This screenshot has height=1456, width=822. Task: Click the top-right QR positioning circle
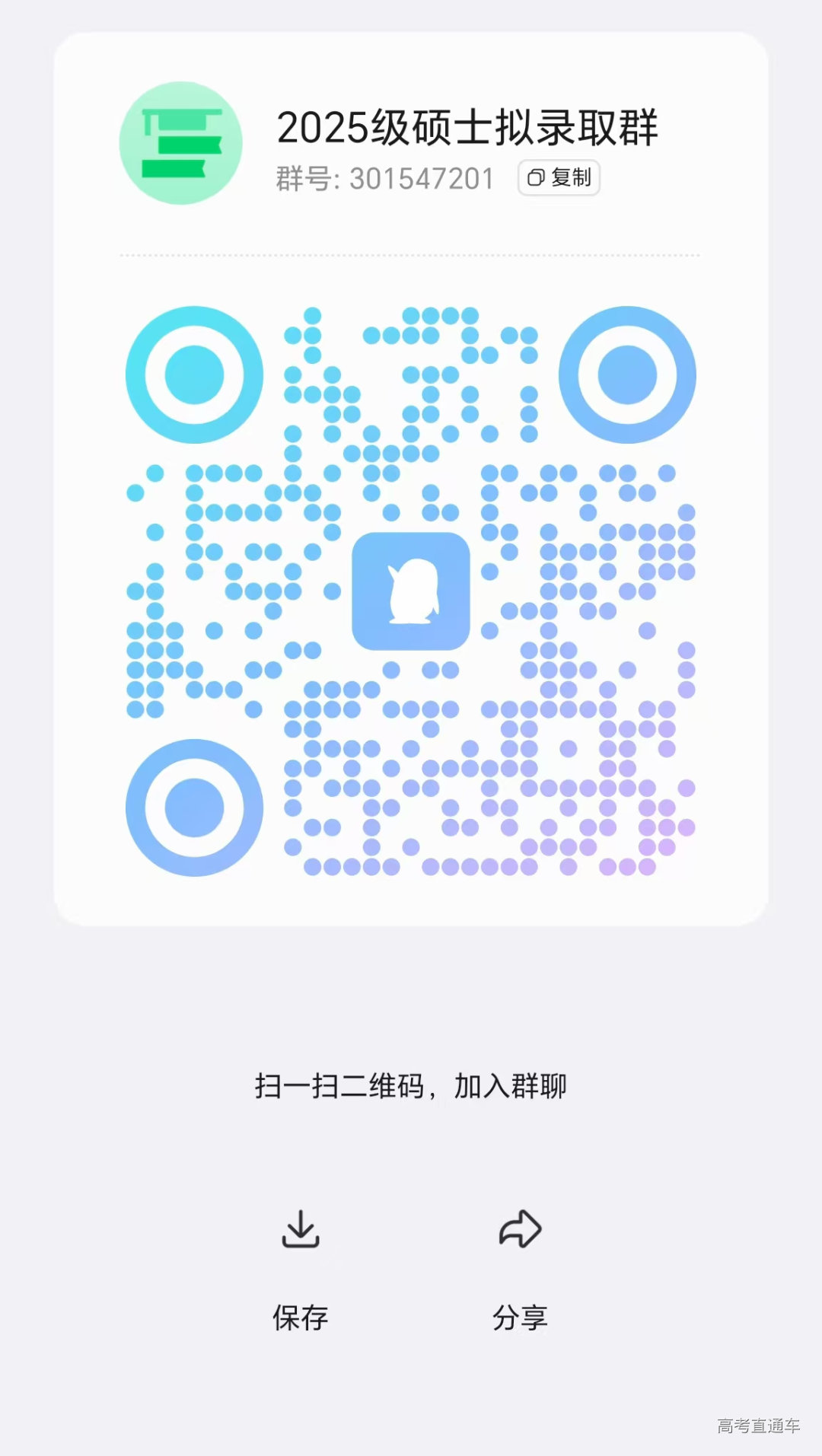pos(629,373)
